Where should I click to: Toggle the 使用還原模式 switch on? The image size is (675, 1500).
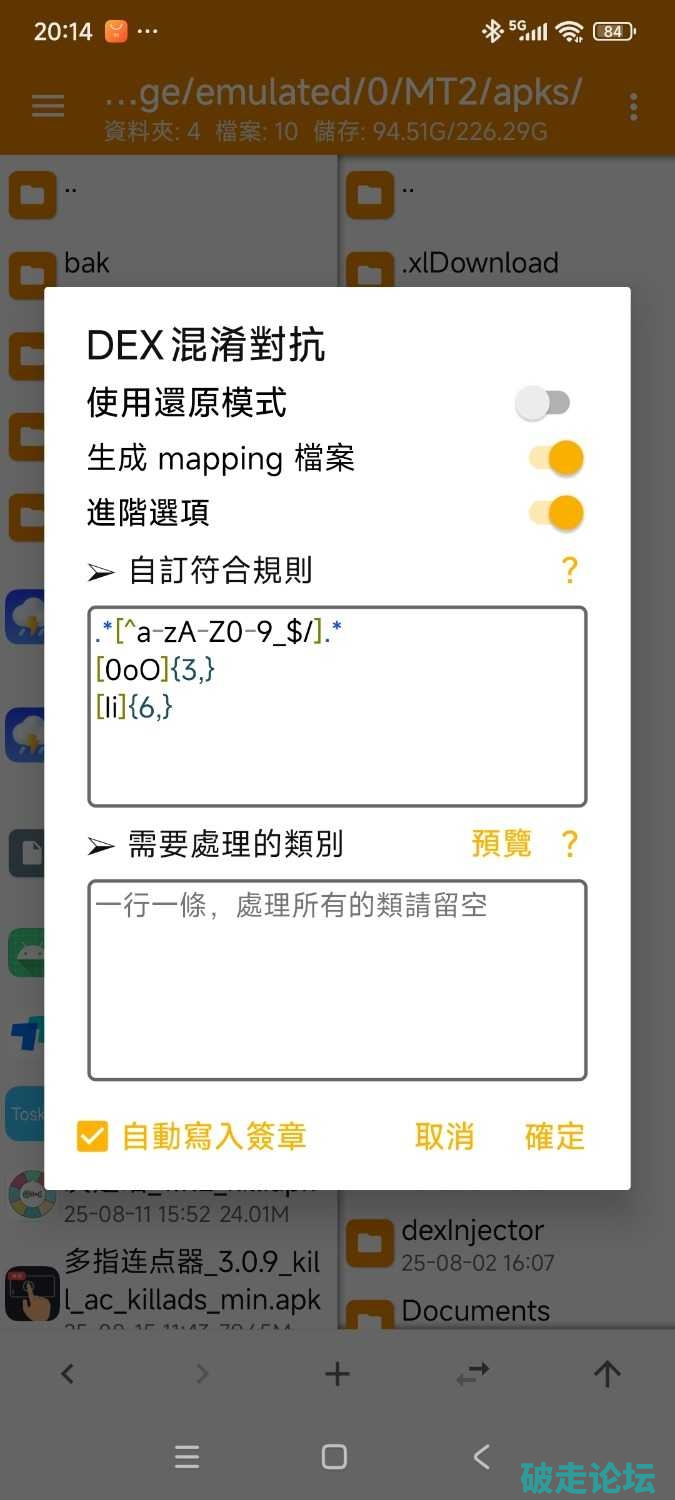[543, 404]
